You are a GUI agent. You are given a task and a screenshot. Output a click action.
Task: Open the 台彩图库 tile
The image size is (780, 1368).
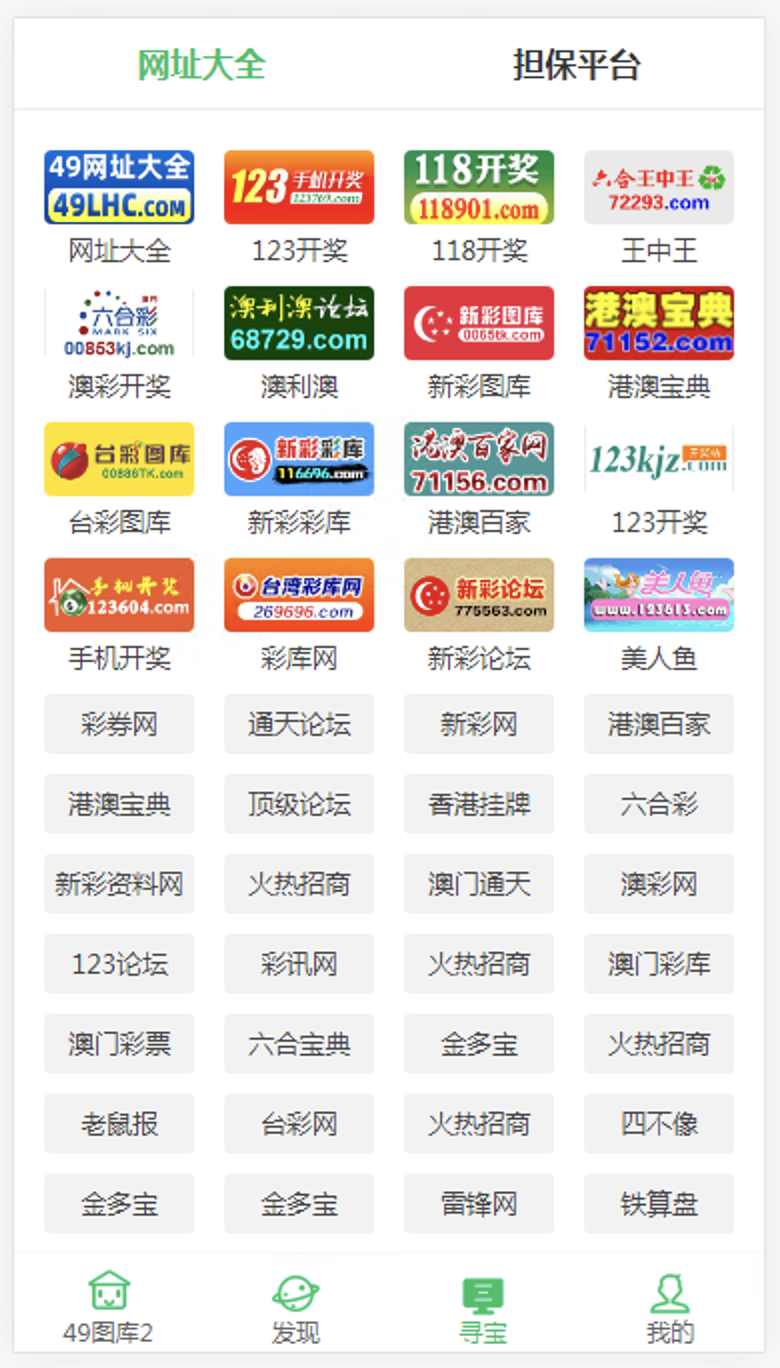click(119, 479)
